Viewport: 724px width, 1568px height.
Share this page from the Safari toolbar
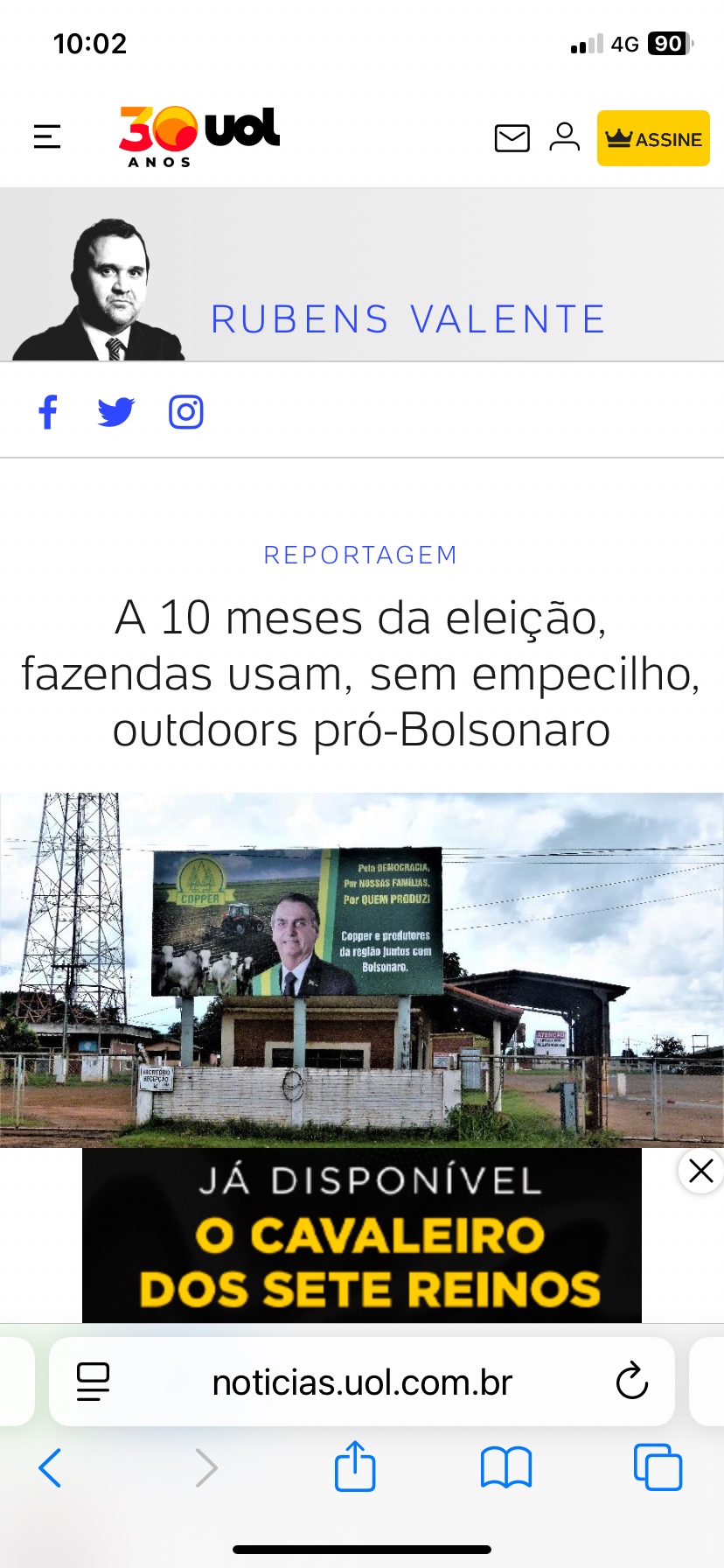click(355, 1466)
